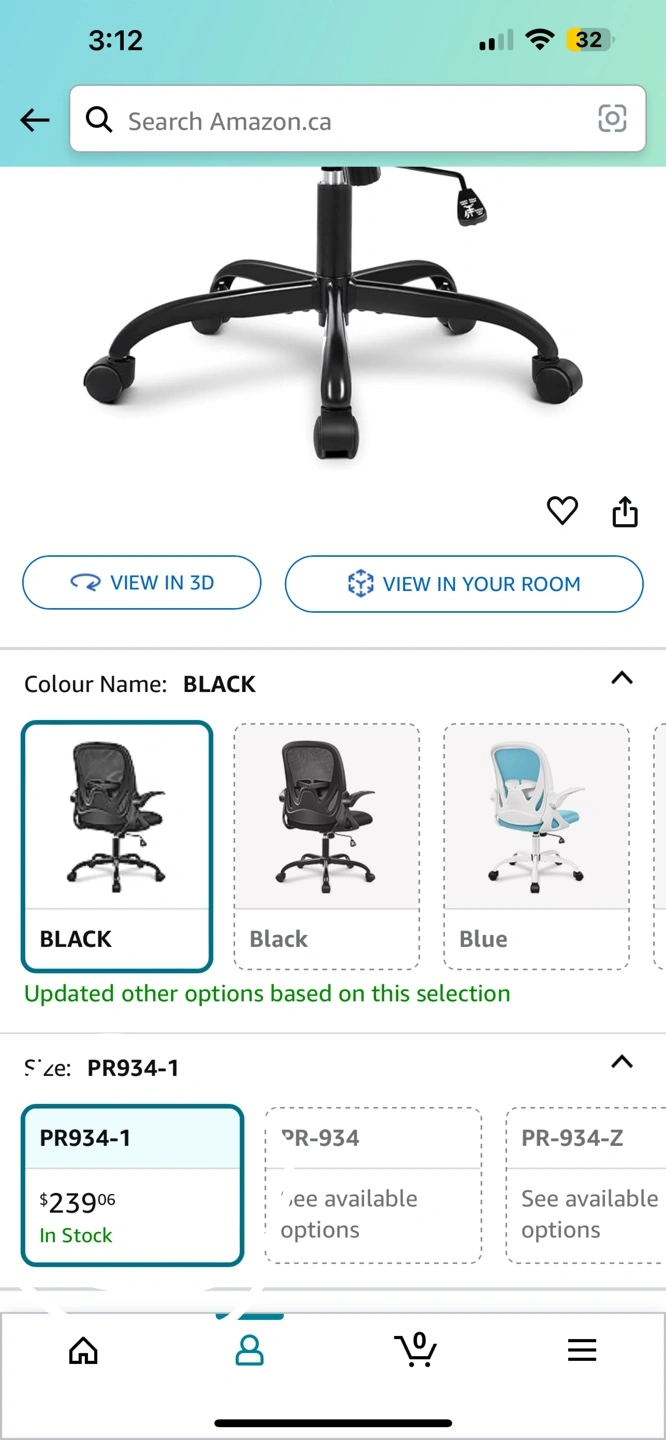Open the camera lens search icon
Viewport: 666px width, 1440px height.
pyautogui.click(x=612, y=119)
